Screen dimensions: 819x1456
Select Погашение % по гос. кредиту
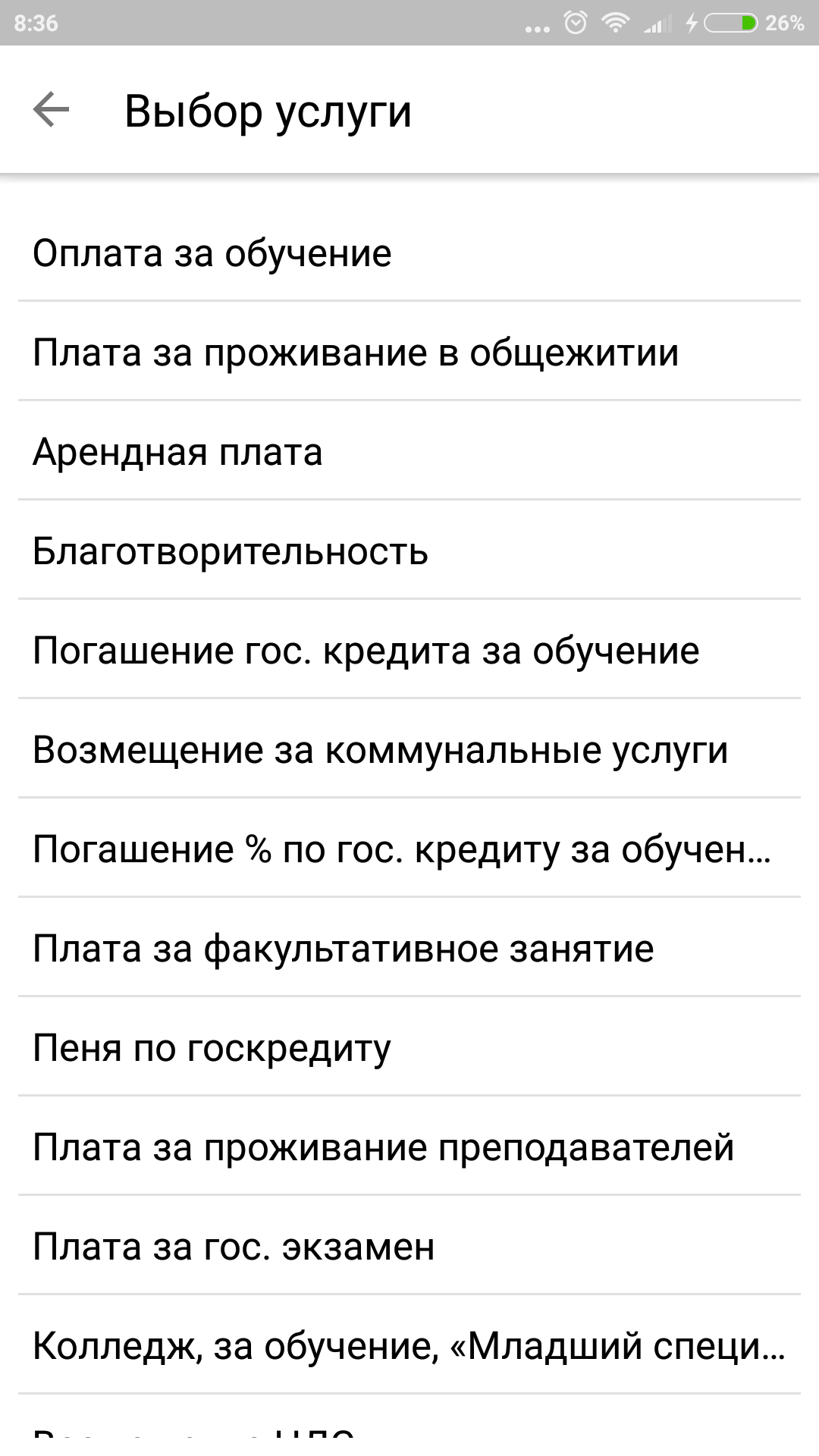(400, 849)
